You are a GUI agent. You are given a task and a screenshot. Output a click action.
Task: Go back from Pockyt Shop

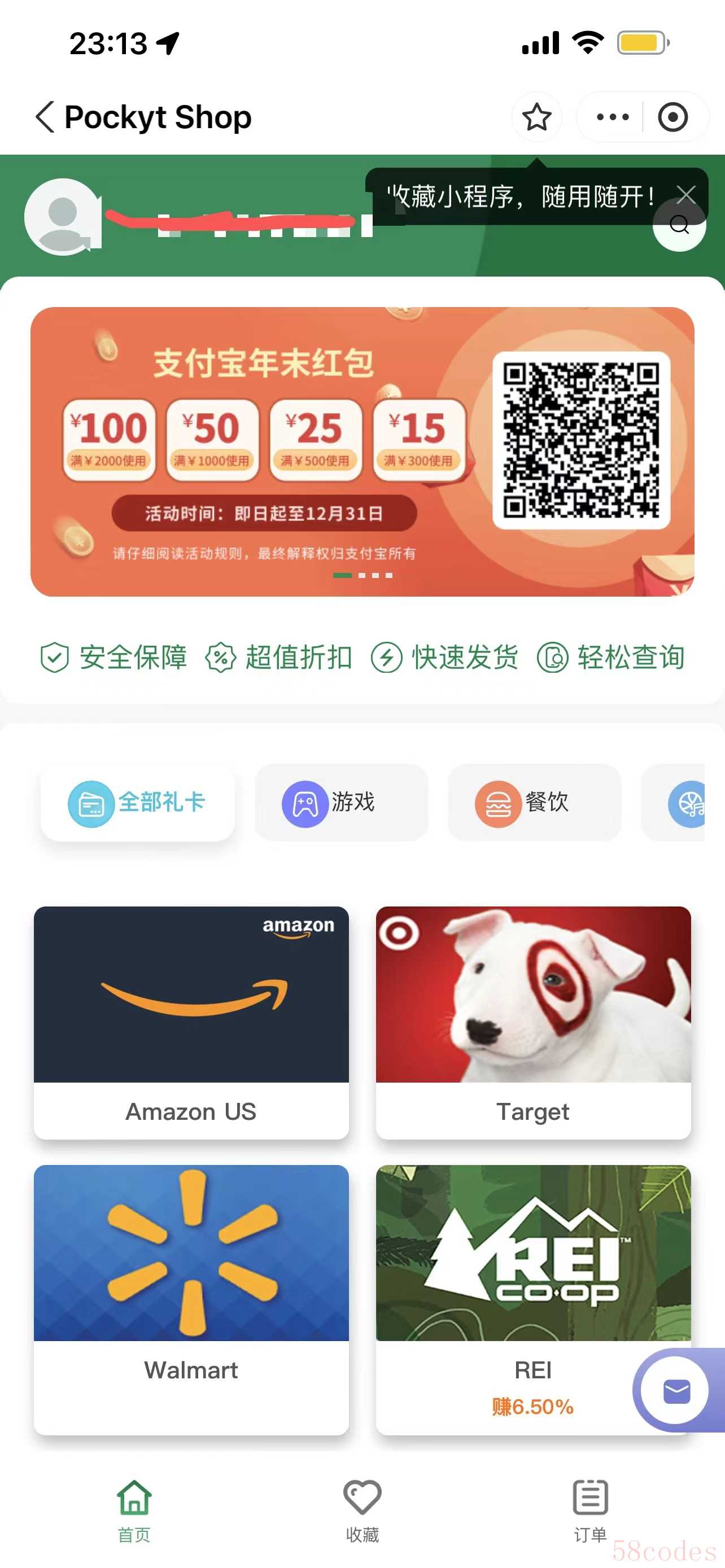[x=45, y=117]
